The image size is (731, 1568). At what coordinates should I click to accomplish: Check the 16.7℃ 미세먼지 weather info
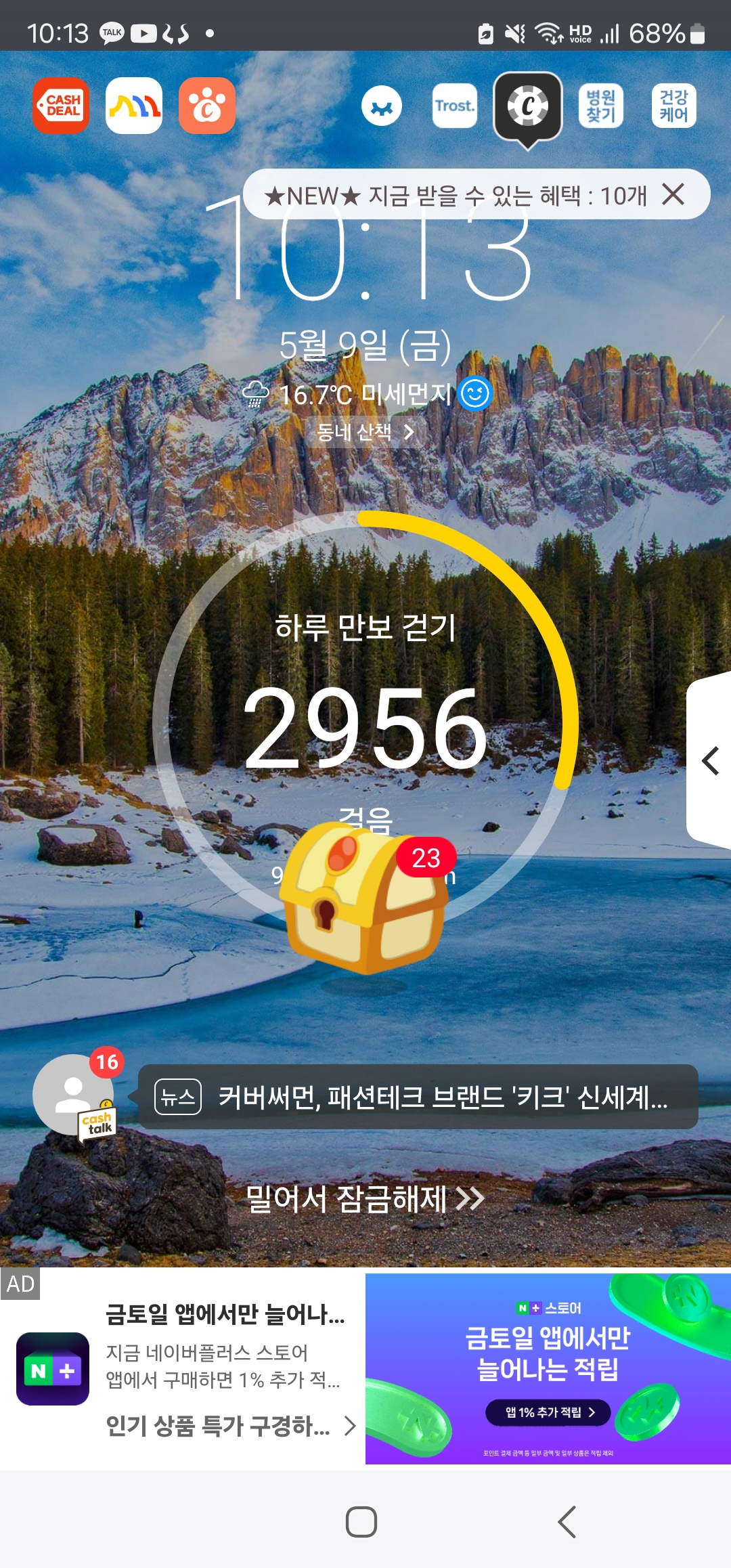click(x=365, y=394)
